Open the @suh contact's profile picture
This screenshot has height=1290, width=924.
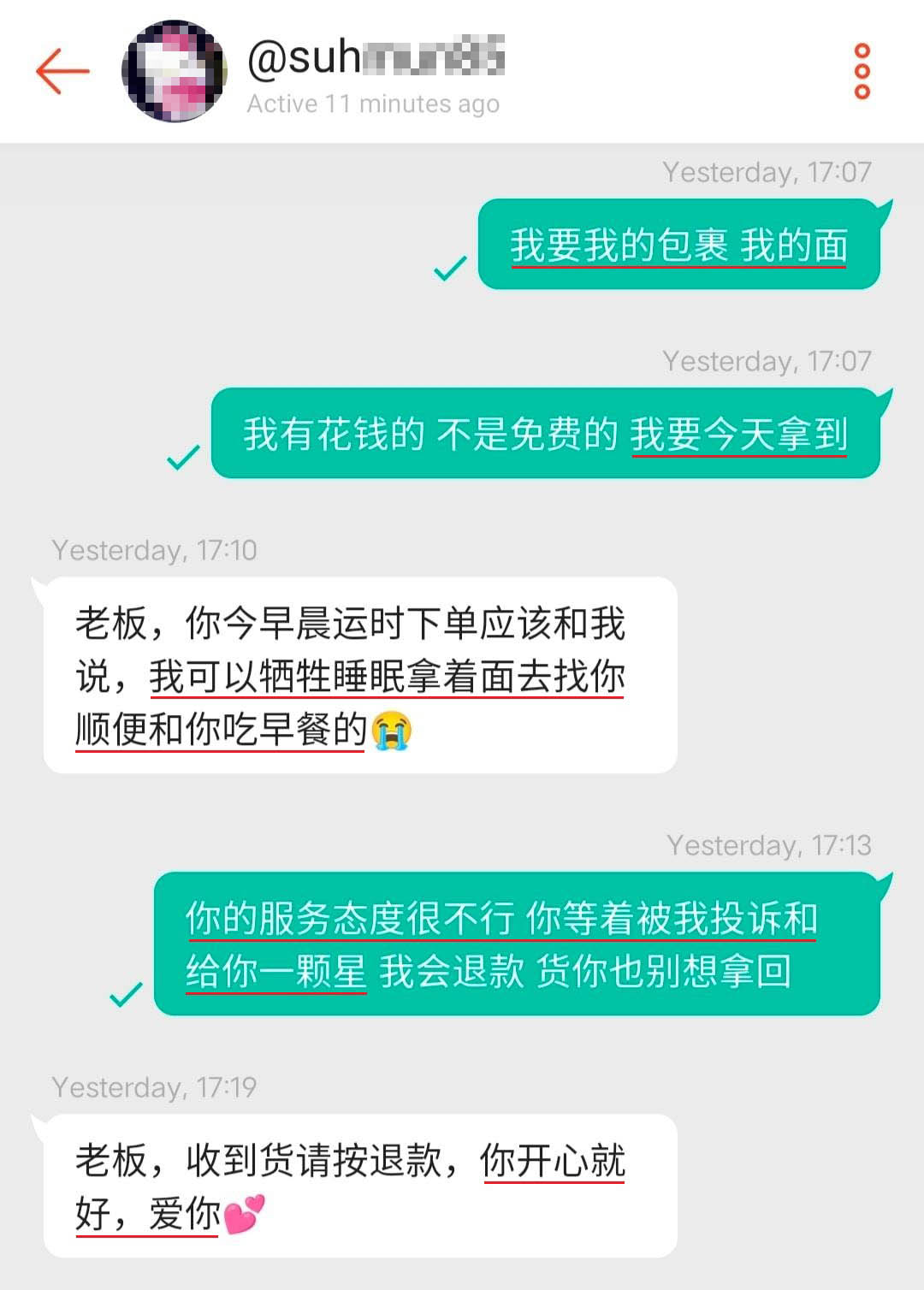click(175, 72)
